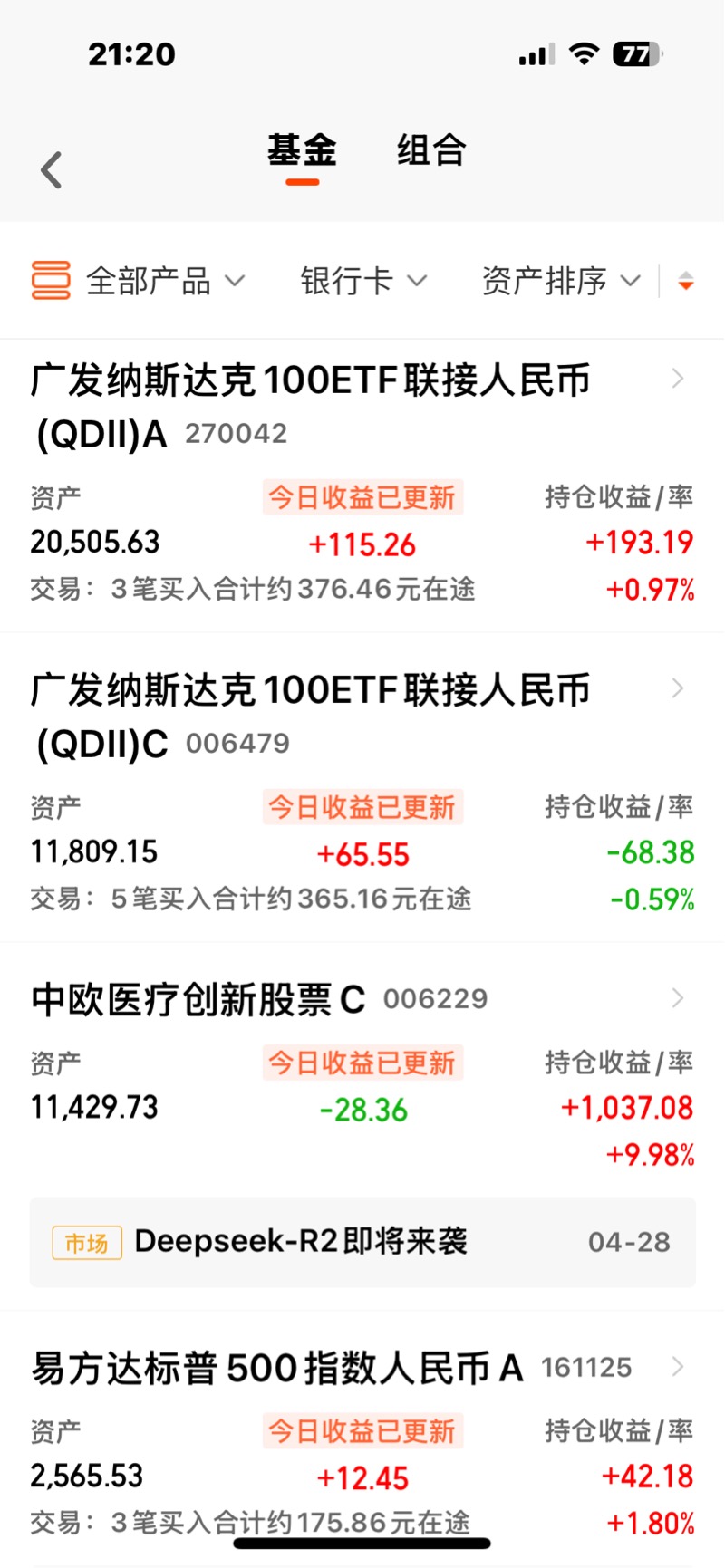
Task: Toggle the sort order arrow icon
Action: point(686,282)
